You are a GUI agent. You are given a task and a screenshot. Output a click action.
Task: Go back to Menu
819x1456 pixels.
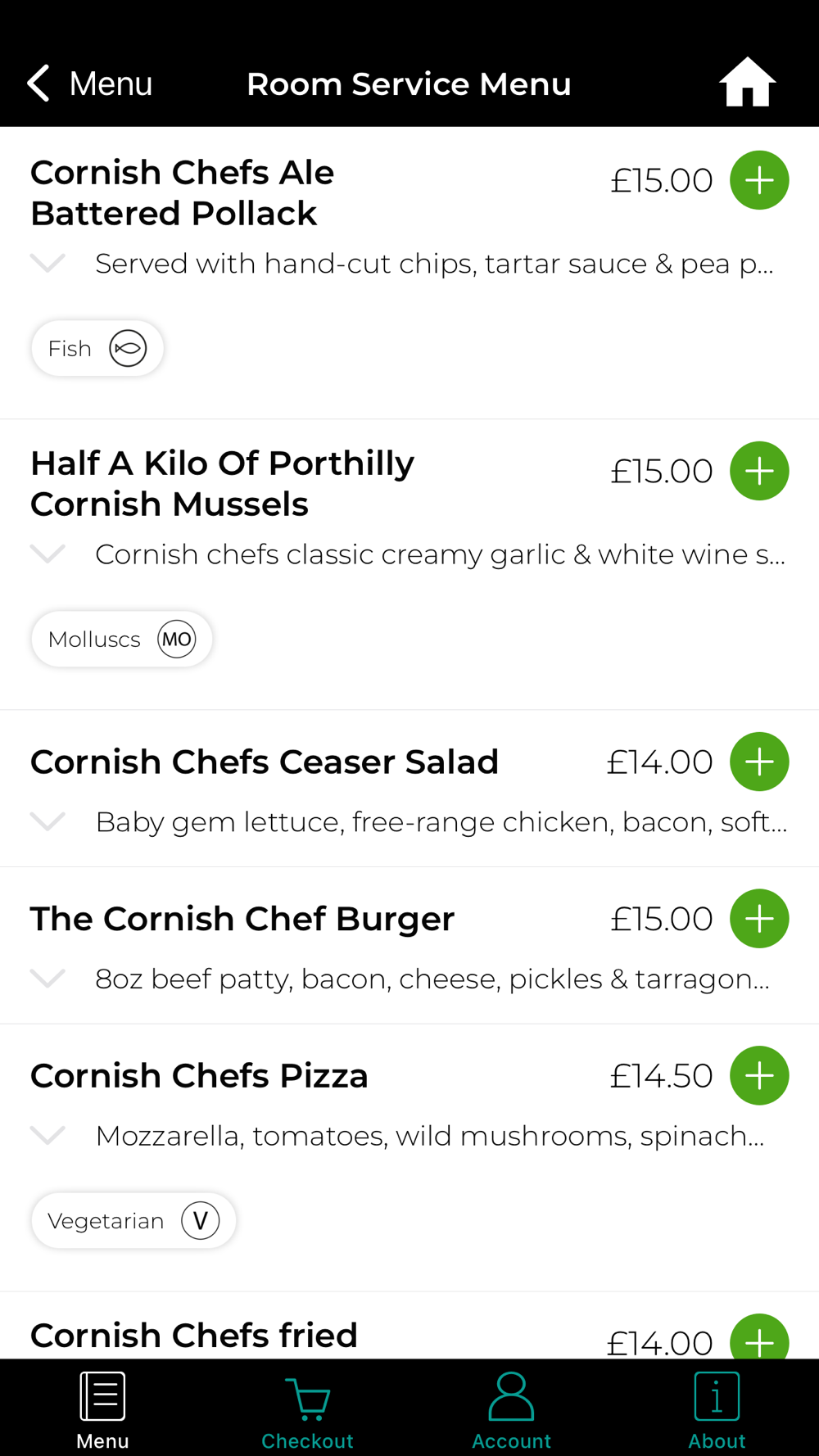(89, 84)
